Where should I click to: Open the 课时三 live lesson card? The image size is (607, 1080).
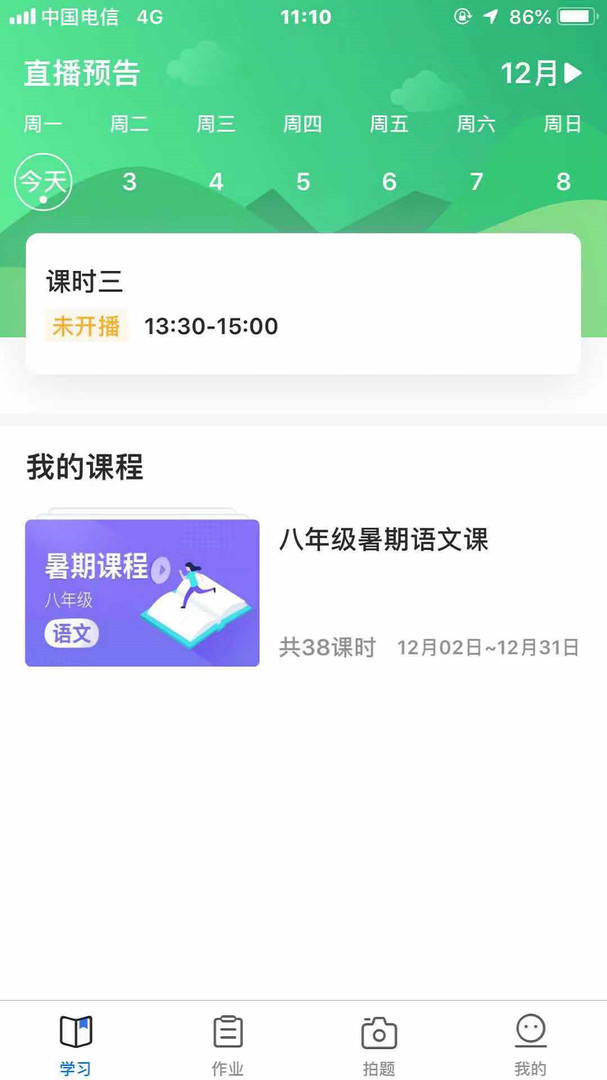click(x=303, y=304)
